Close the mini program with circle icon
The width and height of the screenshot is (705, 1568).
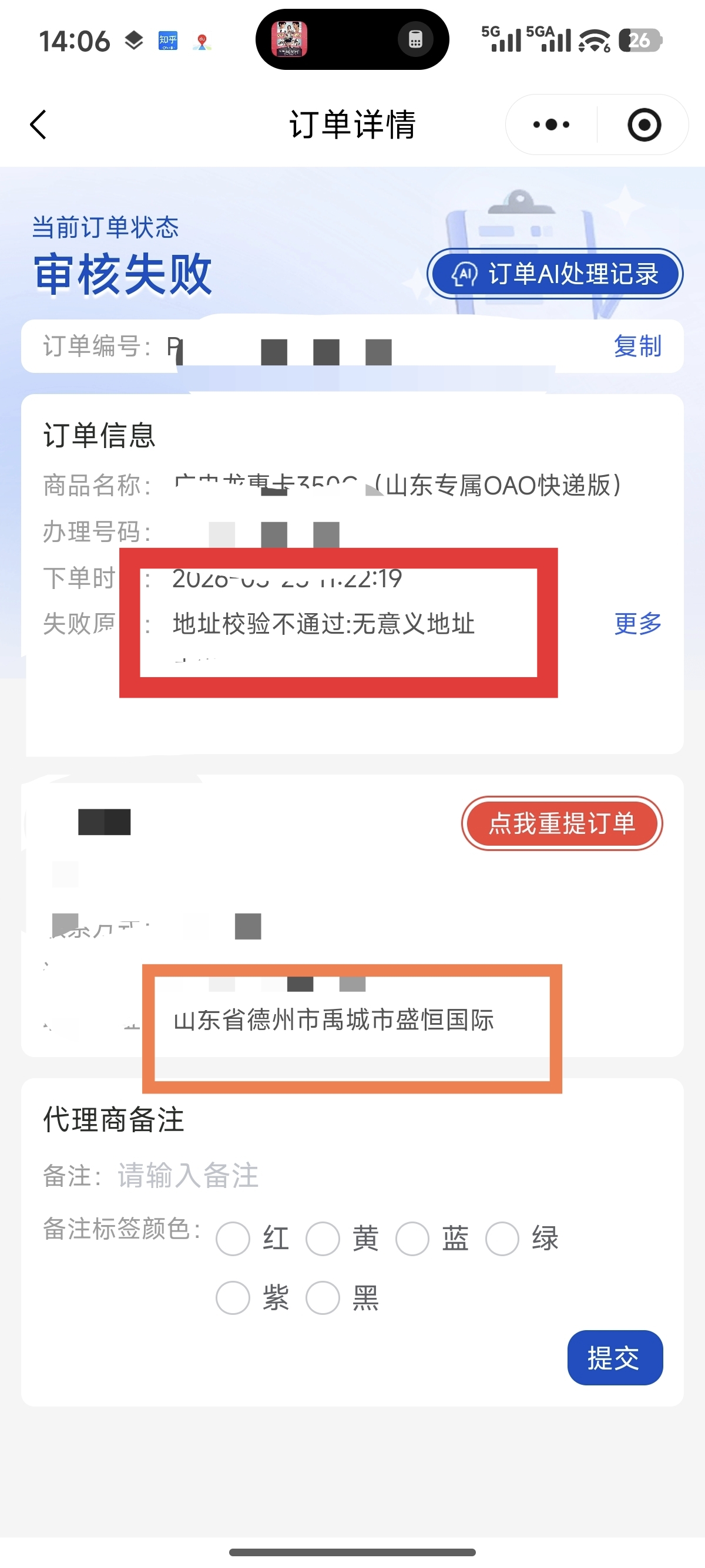coord(643,125)
